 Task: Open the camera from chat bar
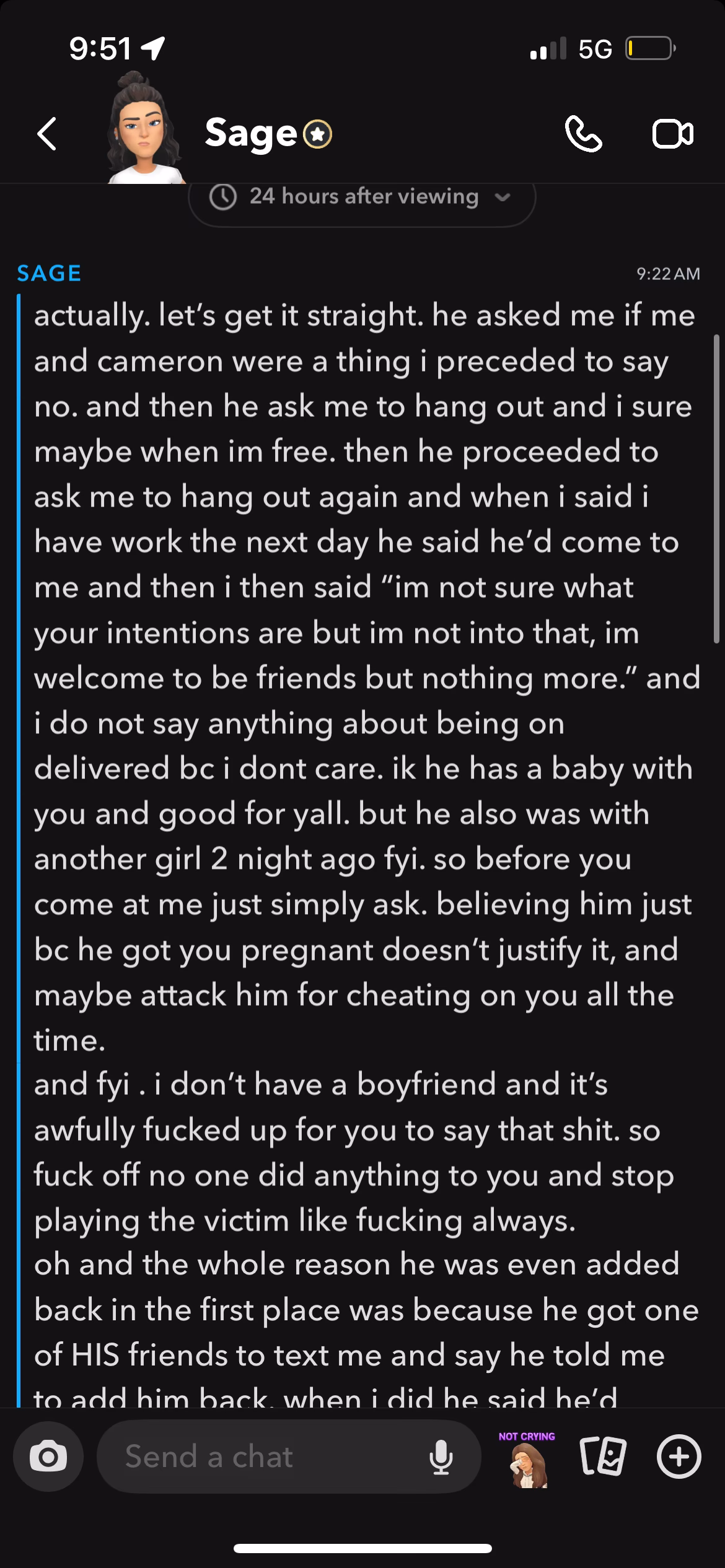(48, 1457)
